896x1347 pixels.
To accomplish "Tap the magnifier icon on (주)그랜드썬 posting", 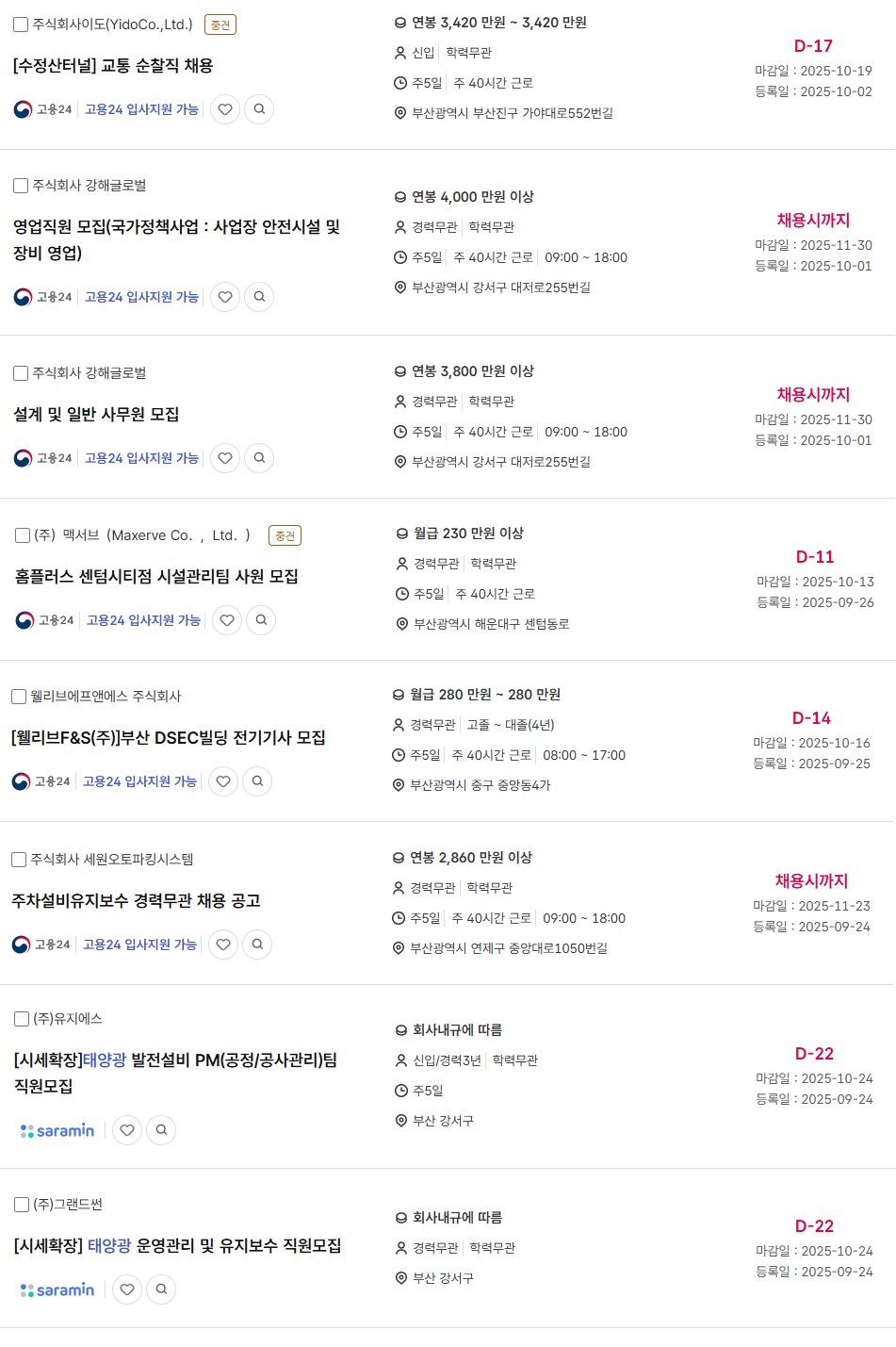I will (161, 1290).
